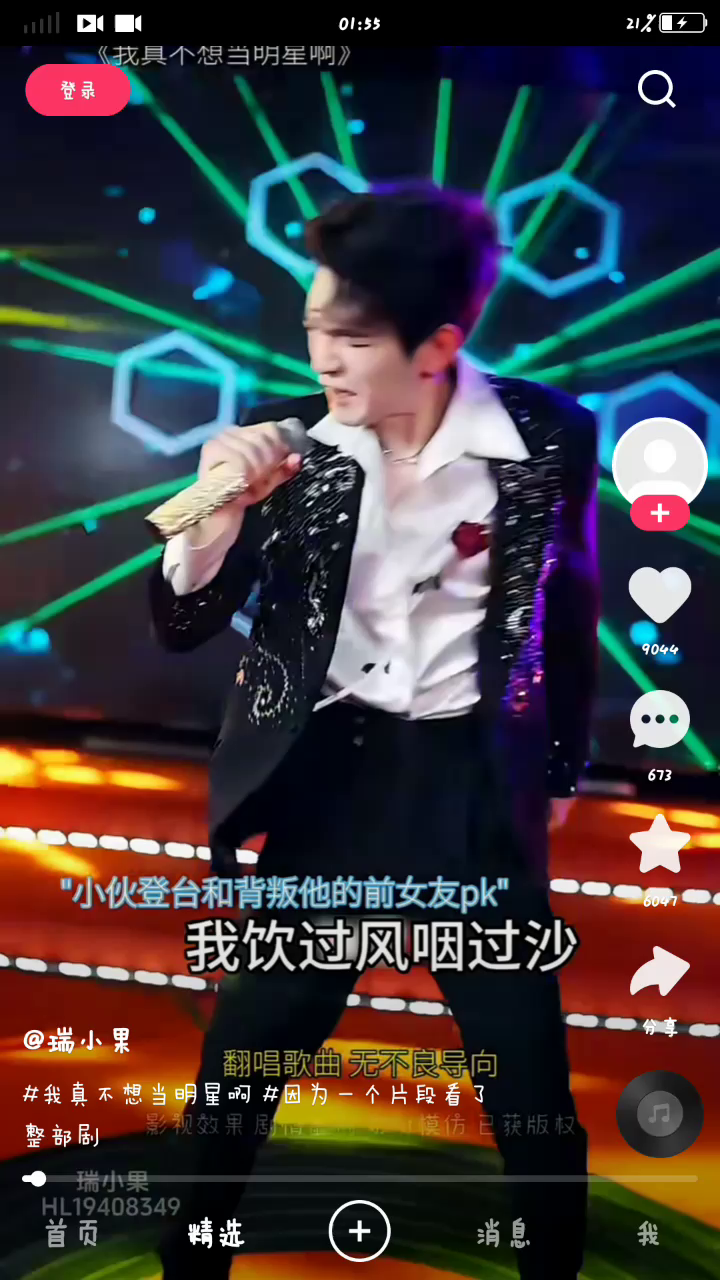Open the creator's profile avatar
The width and height of the screenshot is (720, 1280).
pos(659,462)
